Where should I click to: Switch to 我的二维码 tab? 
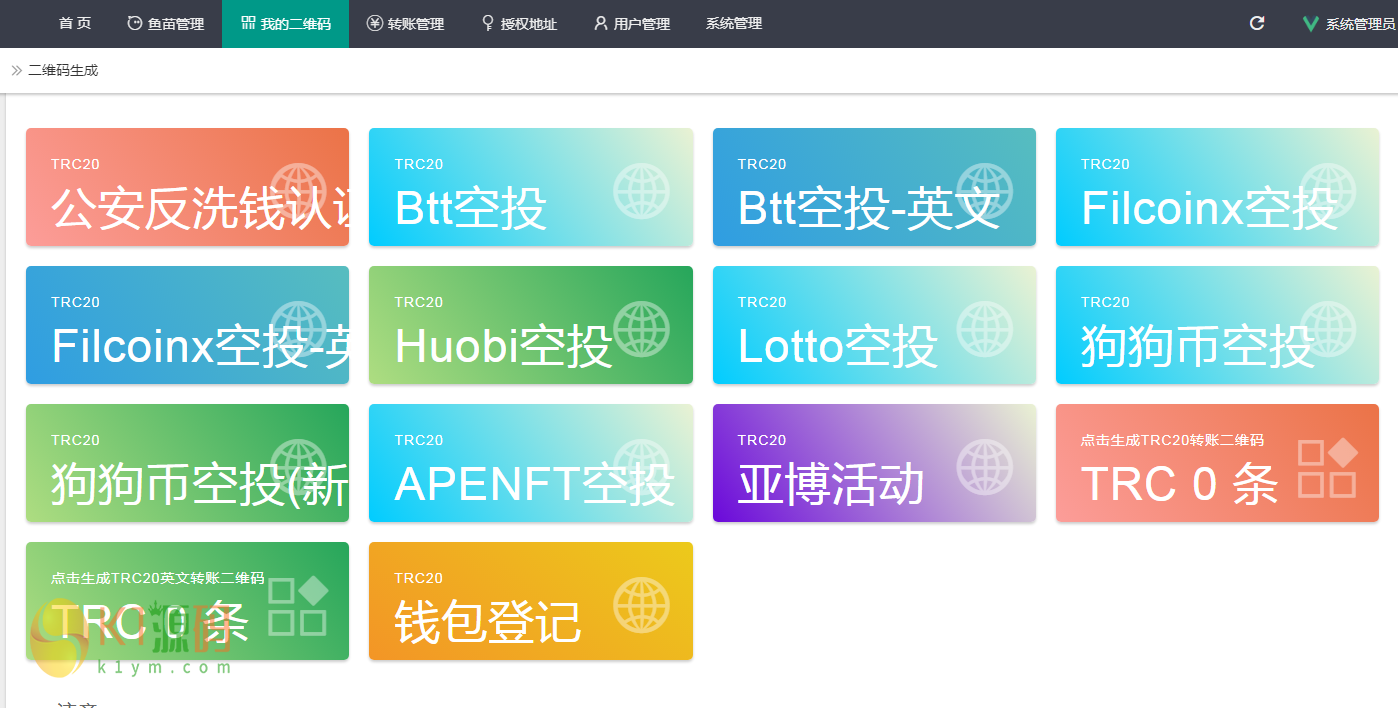point(286,23)
